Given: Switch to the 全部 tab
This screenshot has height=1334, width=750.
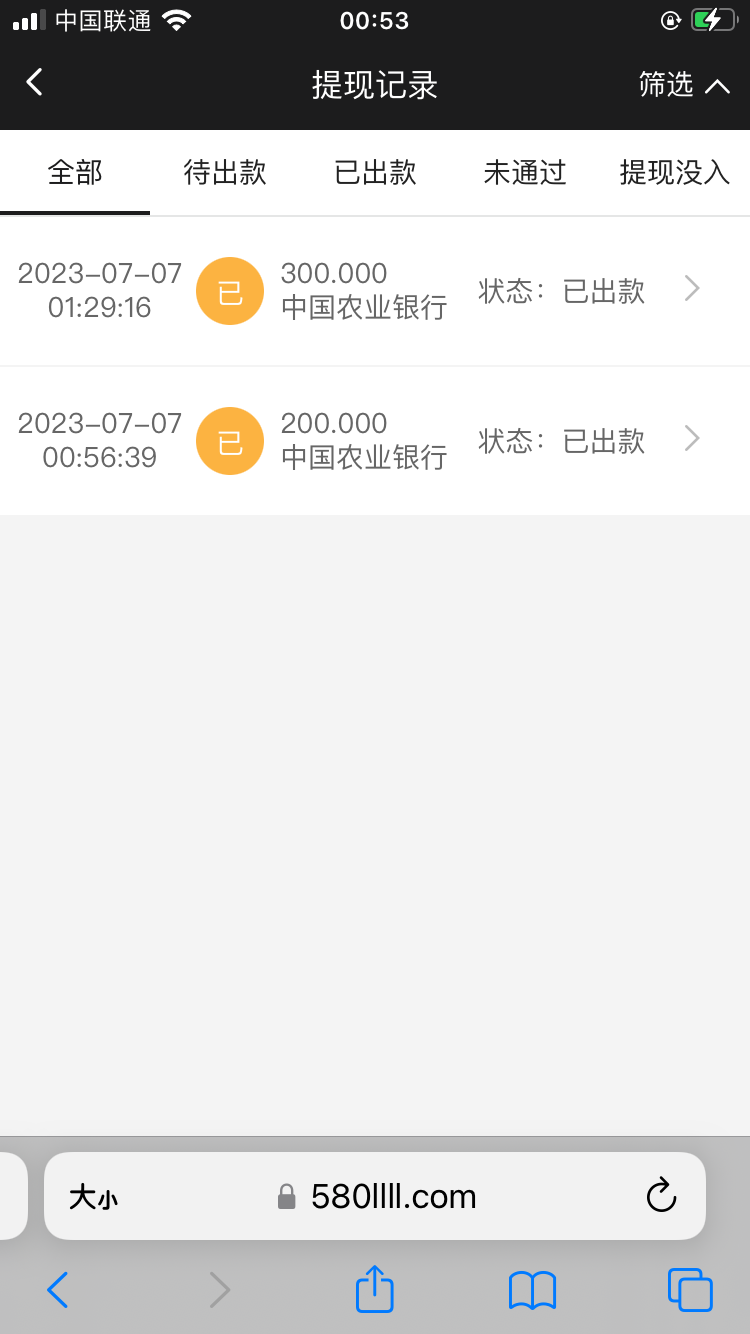Looking at the screenshot, I should tap(75, 173).
